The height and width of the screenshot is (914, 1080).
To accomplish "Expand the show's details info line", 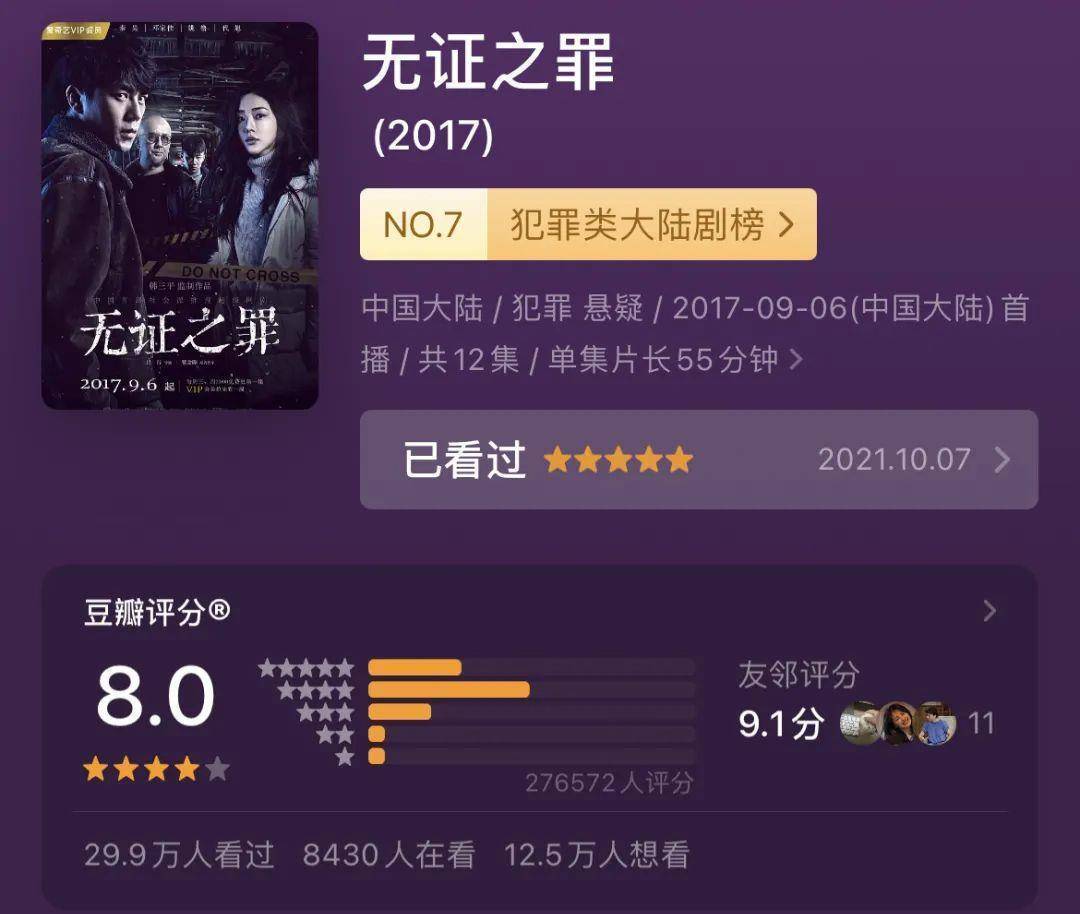I will [x=796, y=360].
